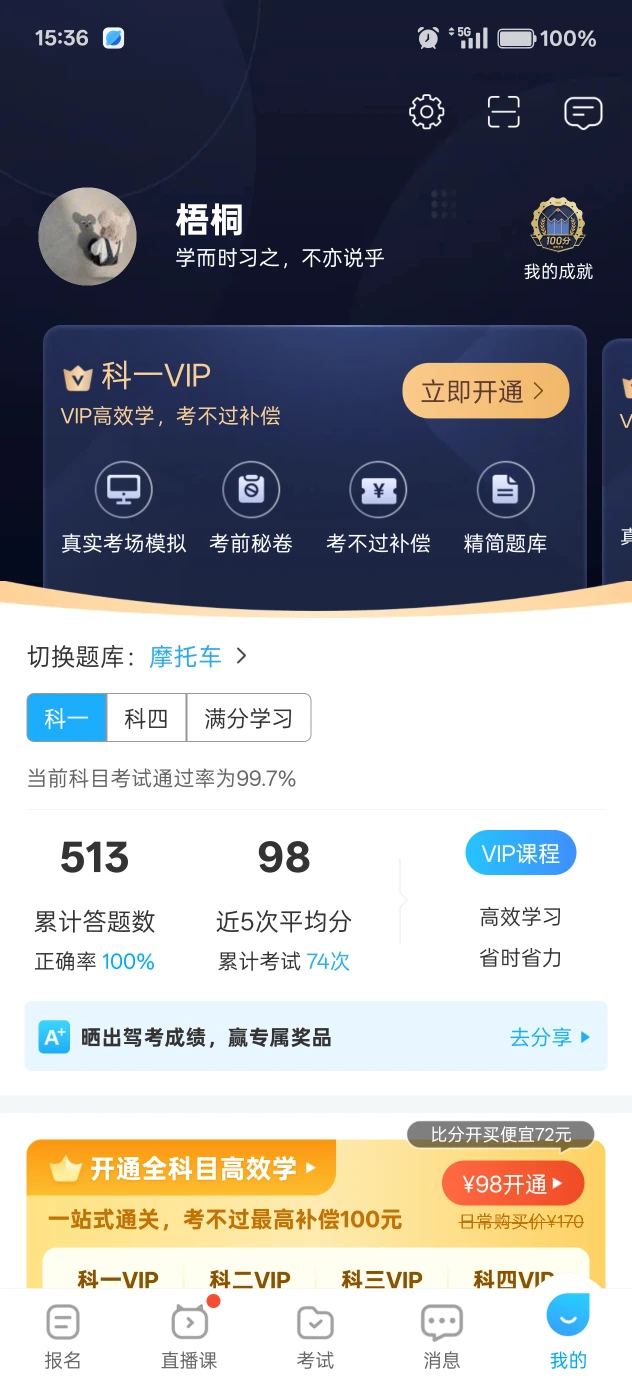The height and width of the screenshot is (1390, 632).
Task: Open 考前秘卷
Action: click(251, 508)
